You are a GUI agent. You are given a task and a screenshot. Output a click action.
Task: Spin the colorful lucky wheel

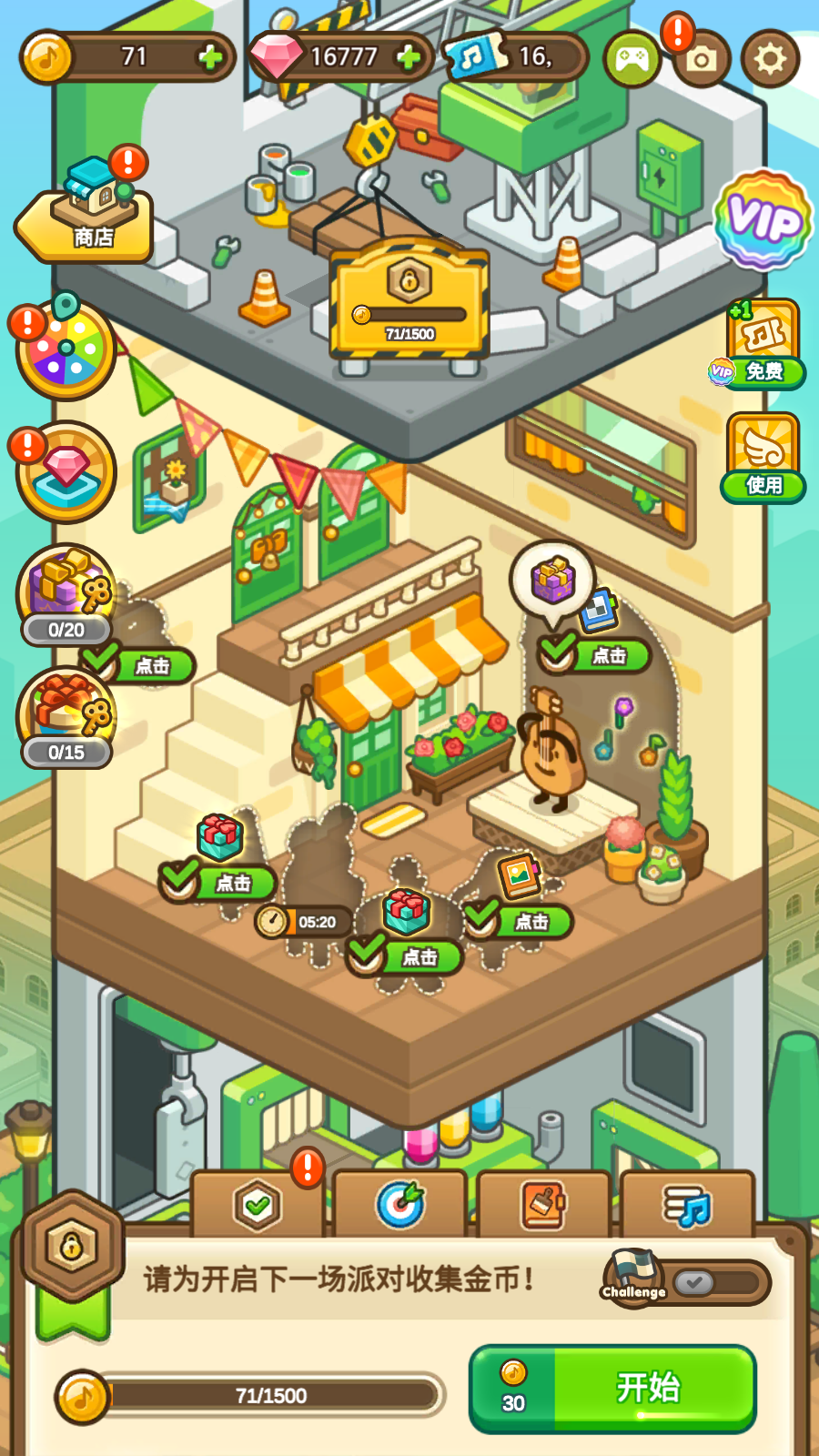coord(66,350)
